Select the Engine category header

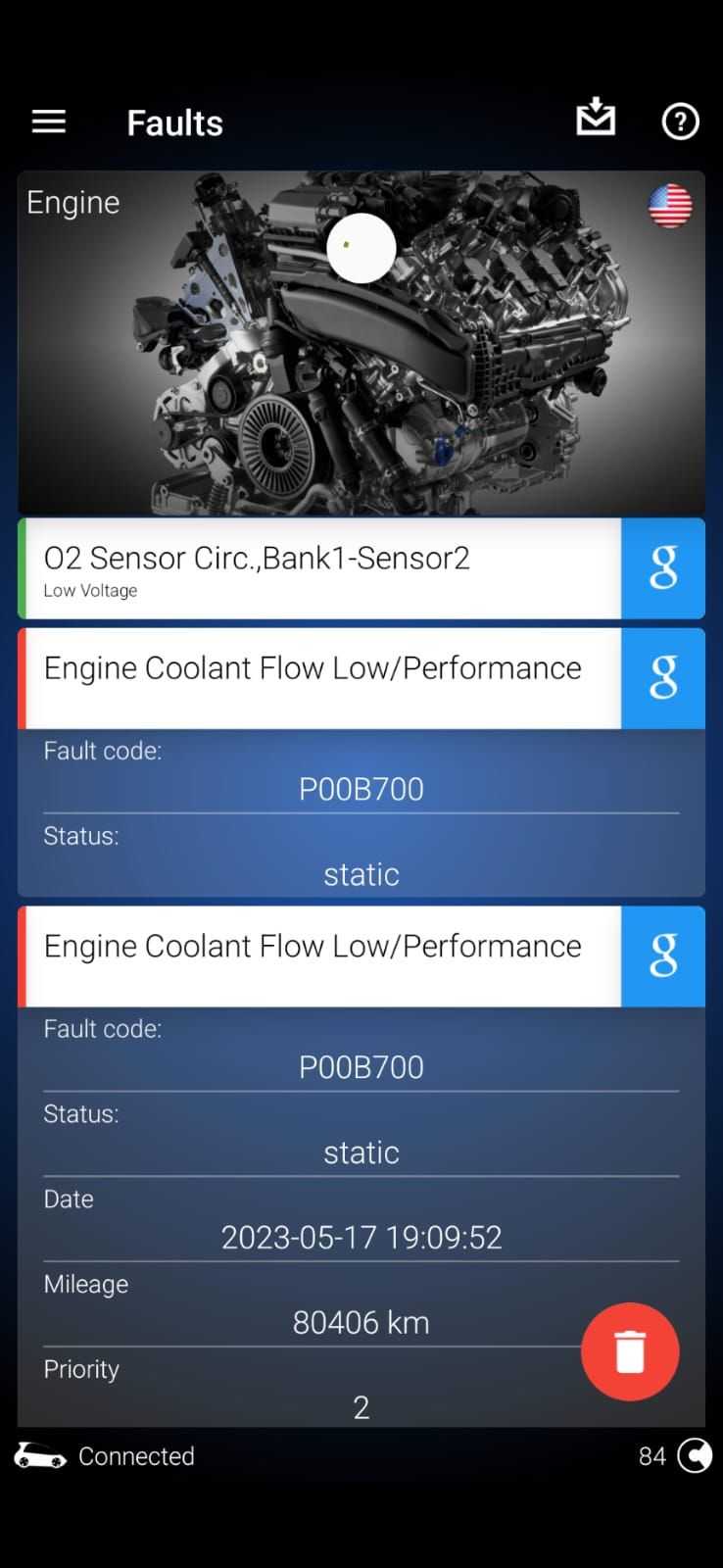tap(72, 202)
